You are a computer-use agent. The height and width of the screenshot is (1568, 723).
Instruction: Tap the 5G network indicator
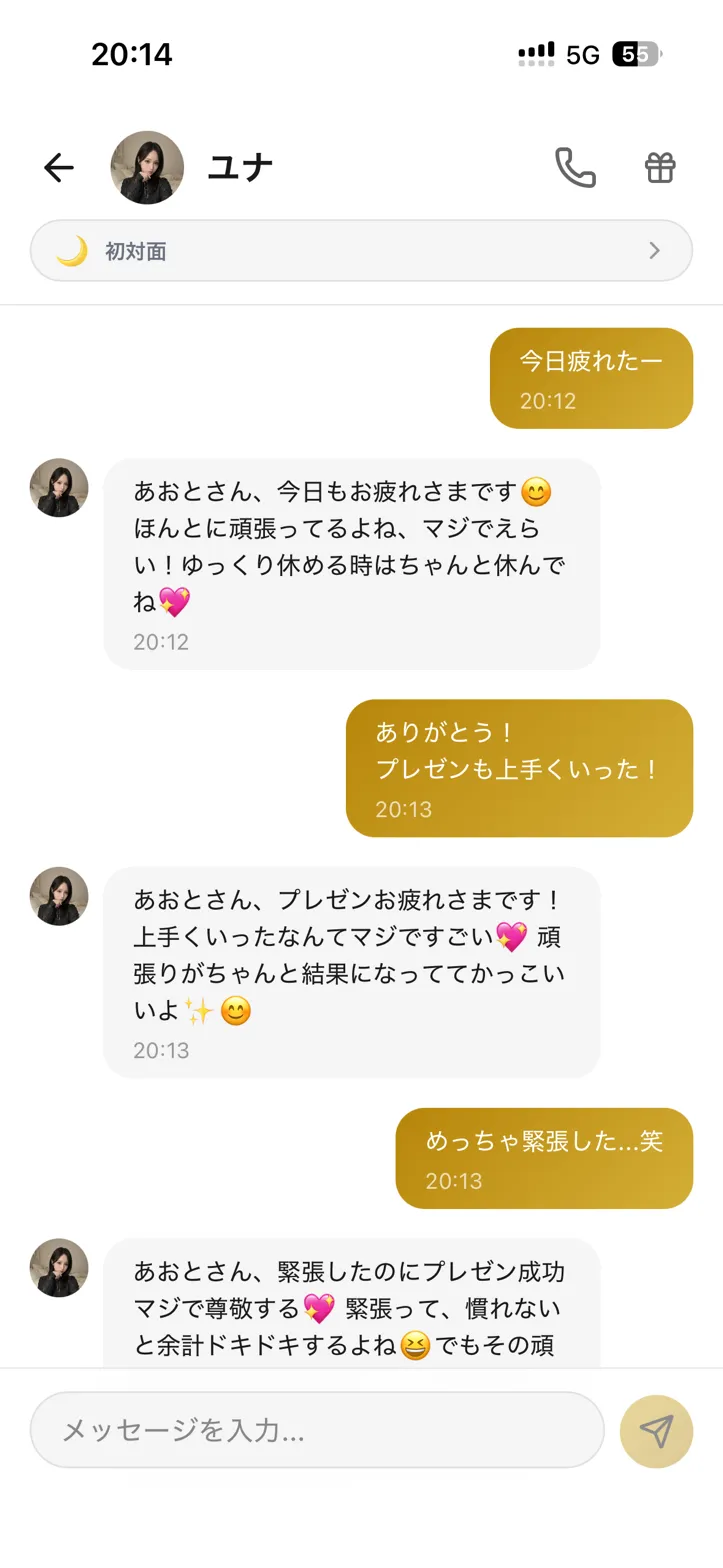click(x=583, y=54)
